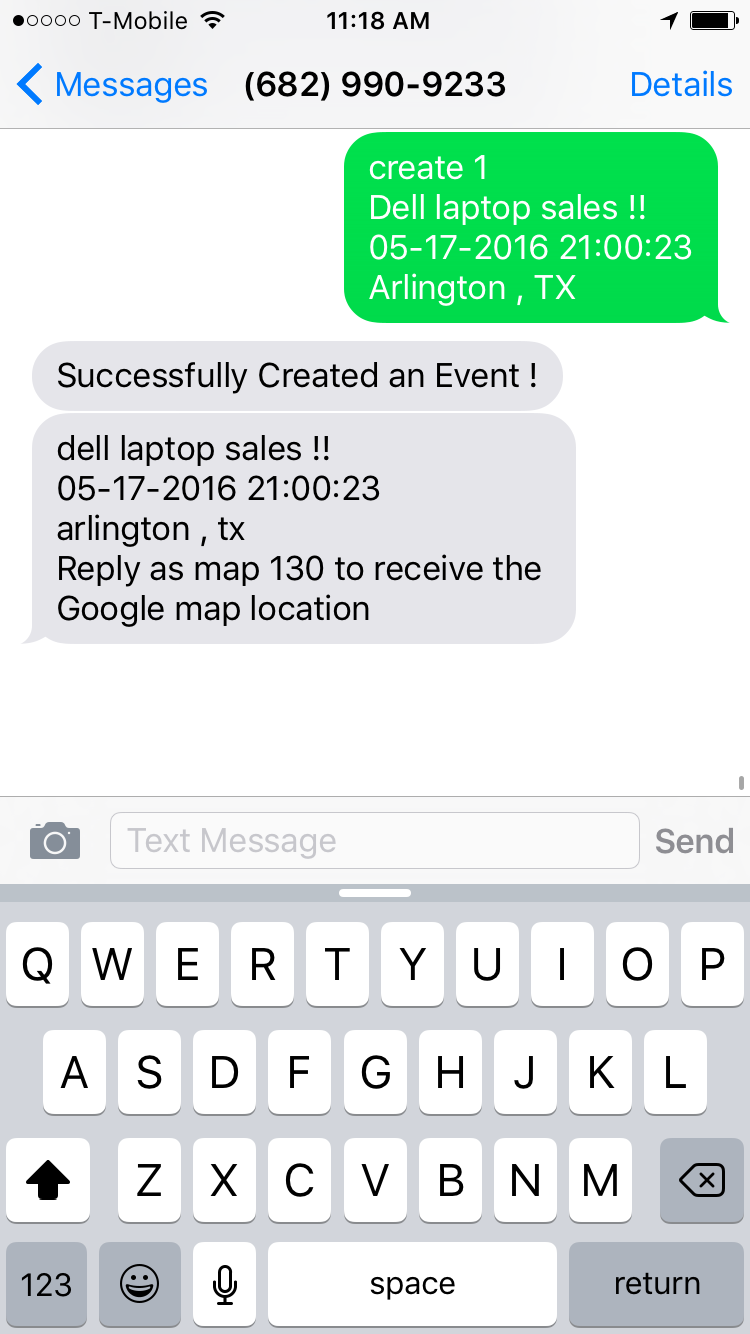This screenshot has height=1334, width=750.
Task: Open the camera attachment icon
Action: pyautogui.click(x=55, y=841)
